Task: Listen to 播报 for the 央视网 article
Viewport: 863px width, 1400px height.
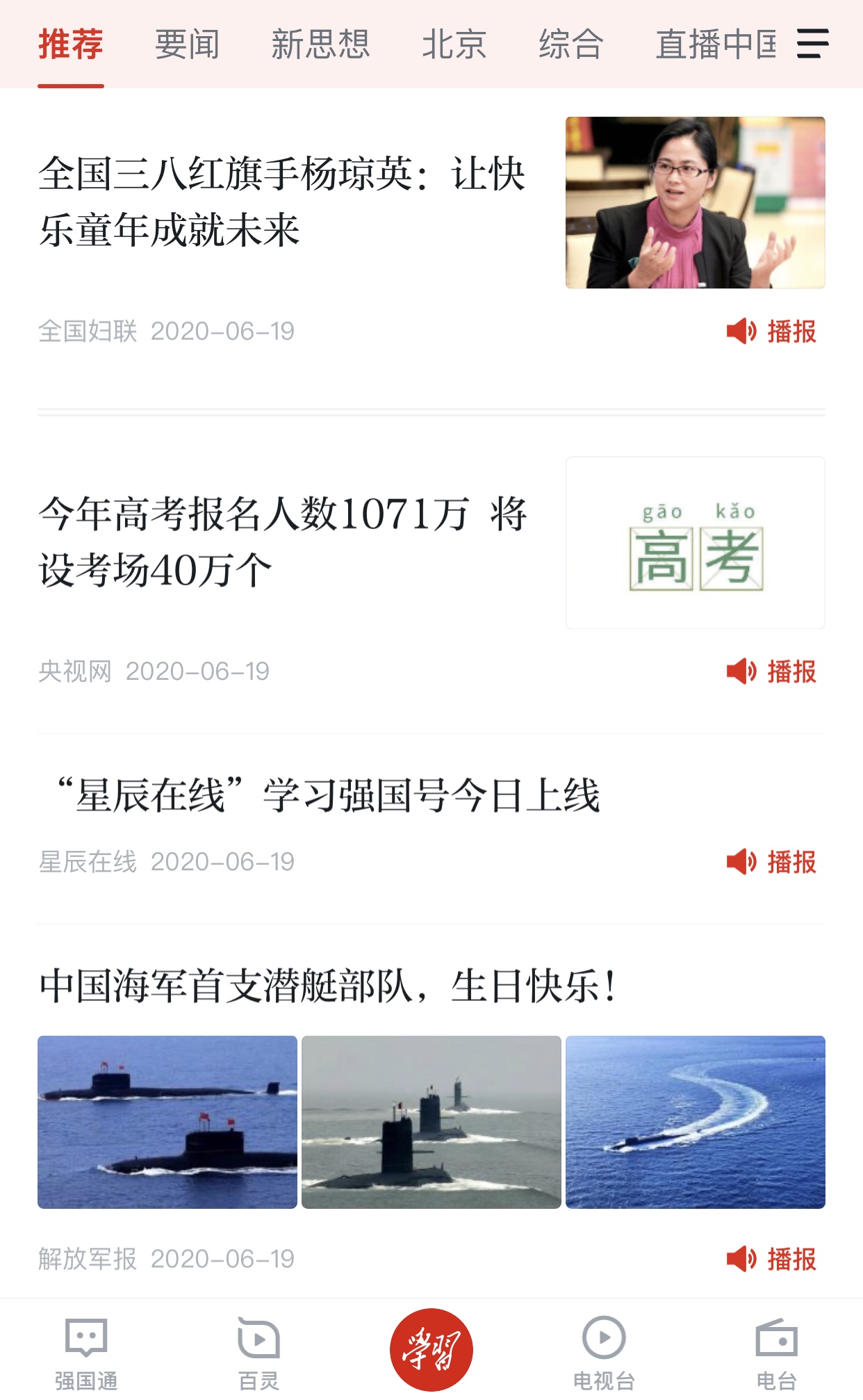Action: click(x=771, y=671)
